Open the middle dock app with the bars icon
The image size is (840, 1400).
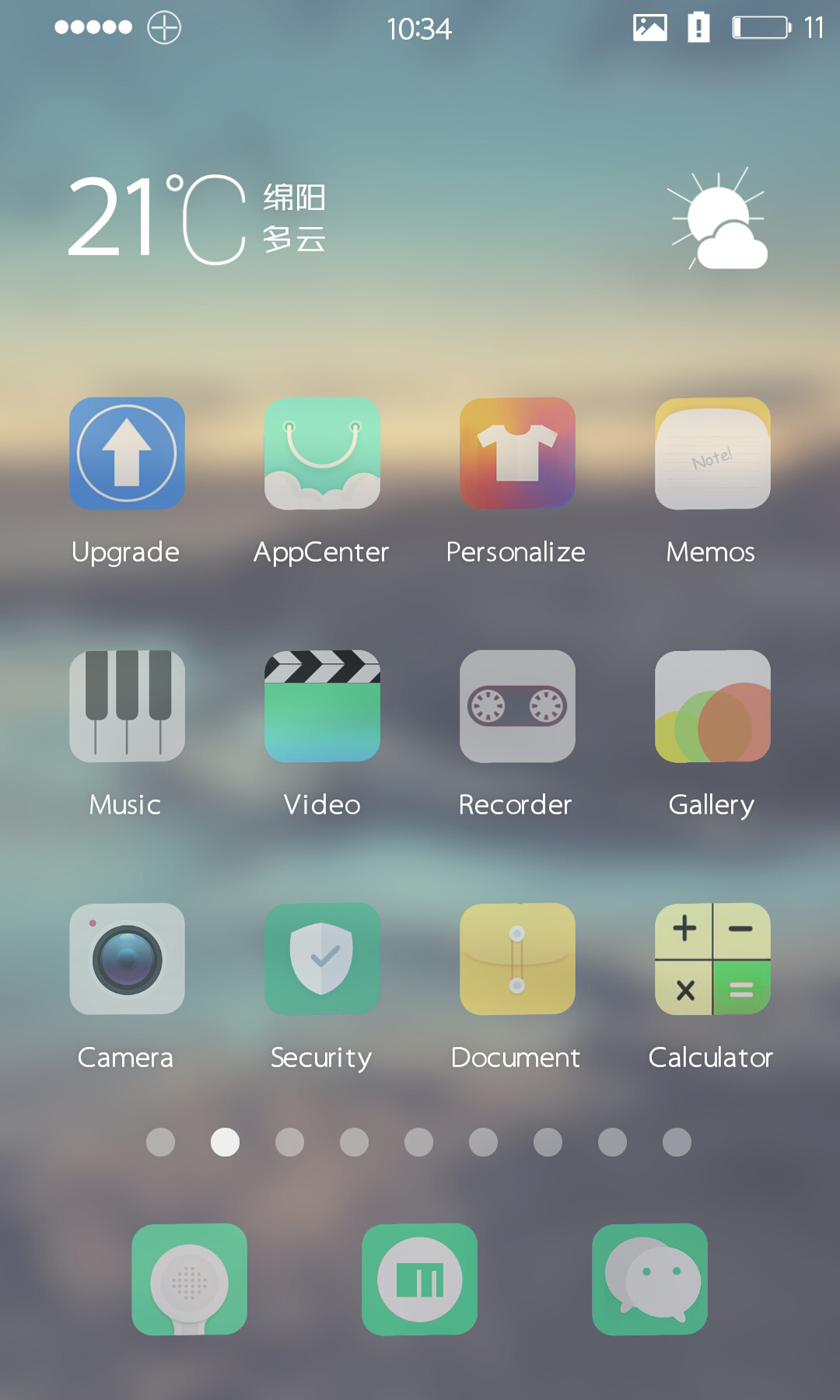419,1279
